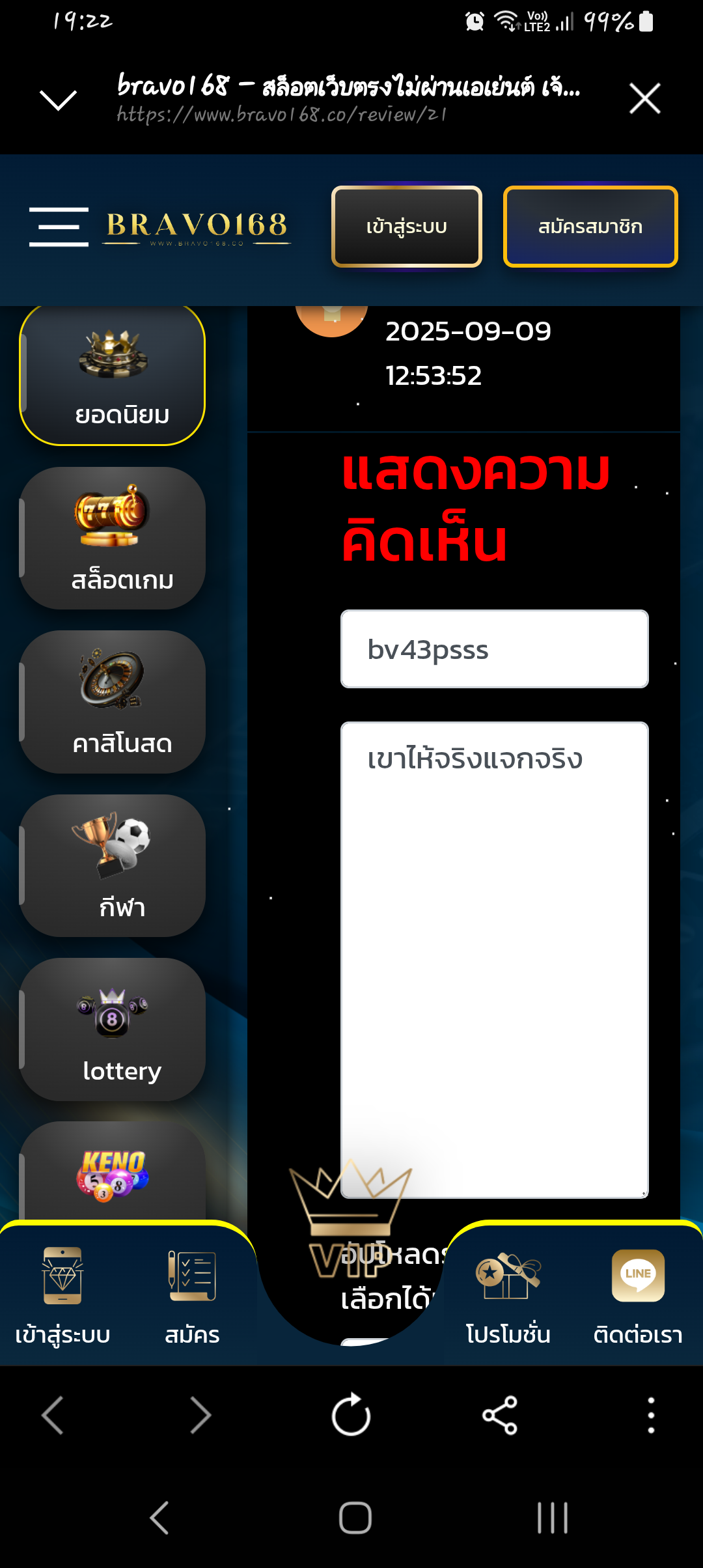Select the ยอดนิยม category
The width and height of the screenshot is (703, 1568).
click(113, 376)
